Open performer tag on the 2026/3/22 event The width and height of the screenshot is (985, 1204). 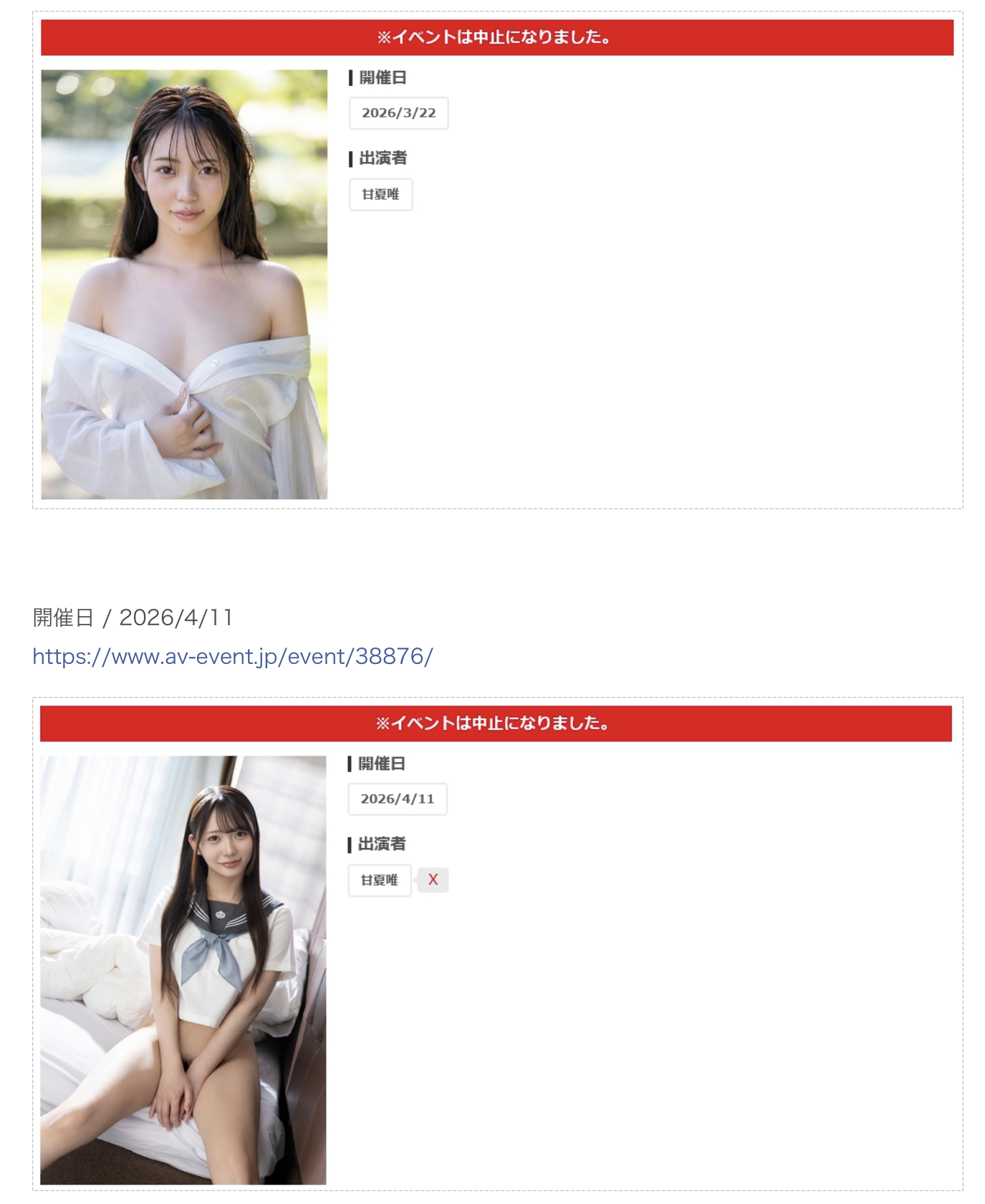click(x=380, y=194)
